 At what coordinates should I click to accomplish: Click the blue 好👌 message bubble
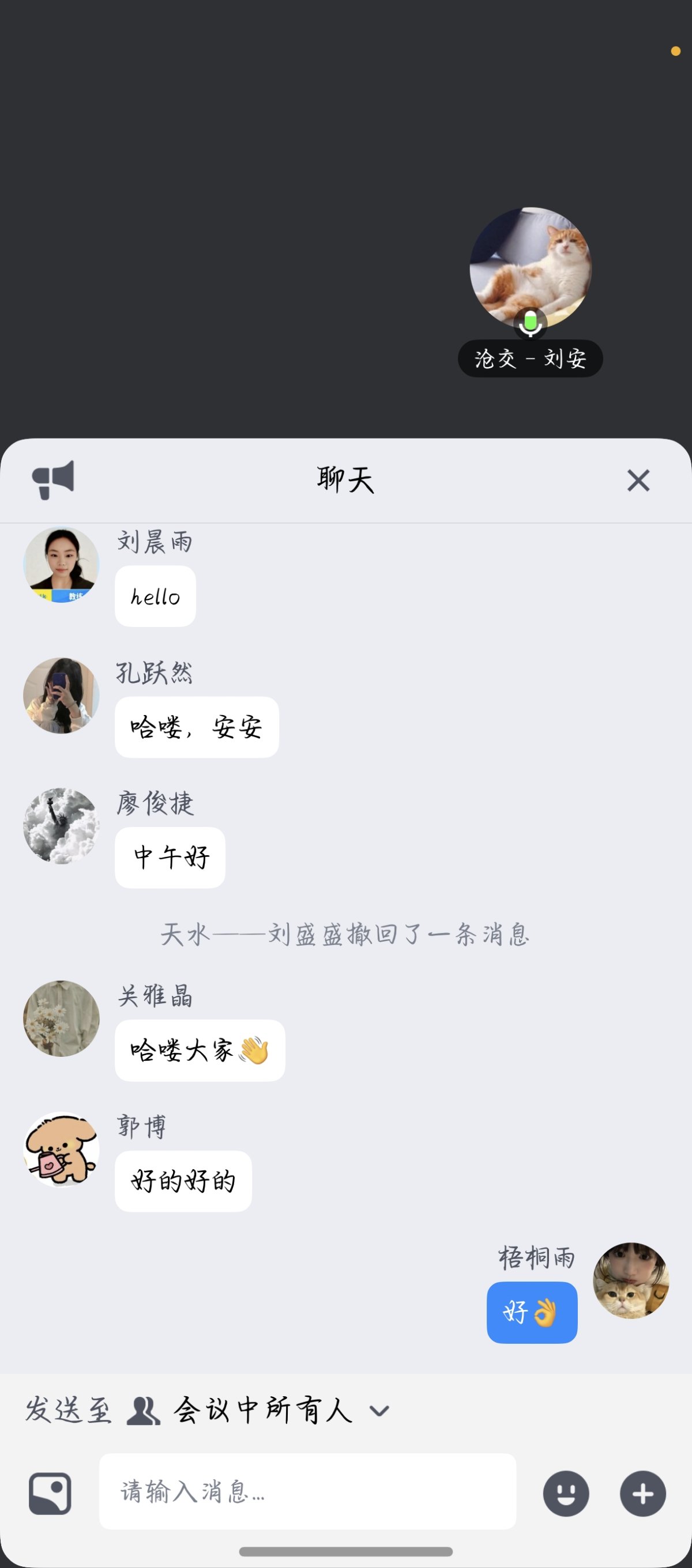[532, 1313]
